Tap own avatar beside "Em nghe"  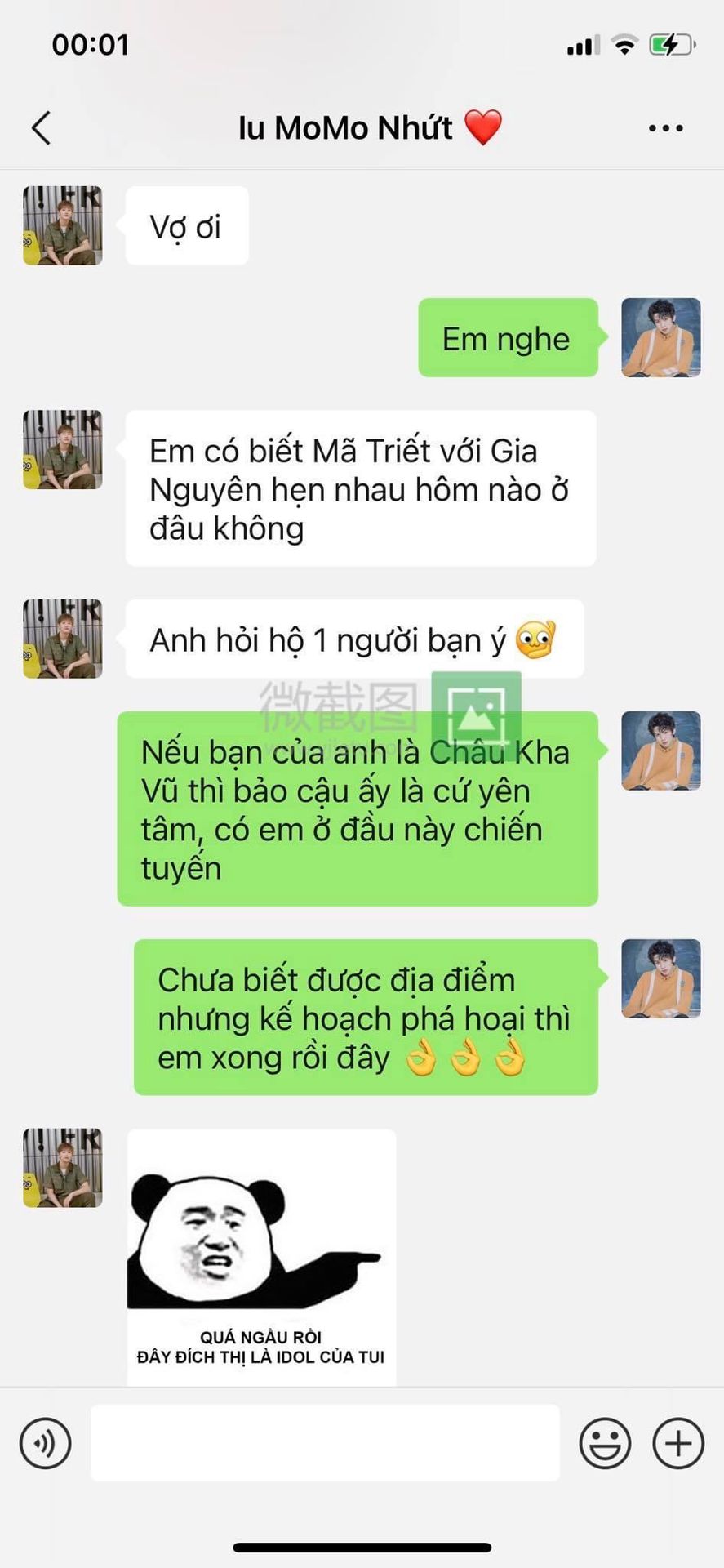(x=661, y=337)
